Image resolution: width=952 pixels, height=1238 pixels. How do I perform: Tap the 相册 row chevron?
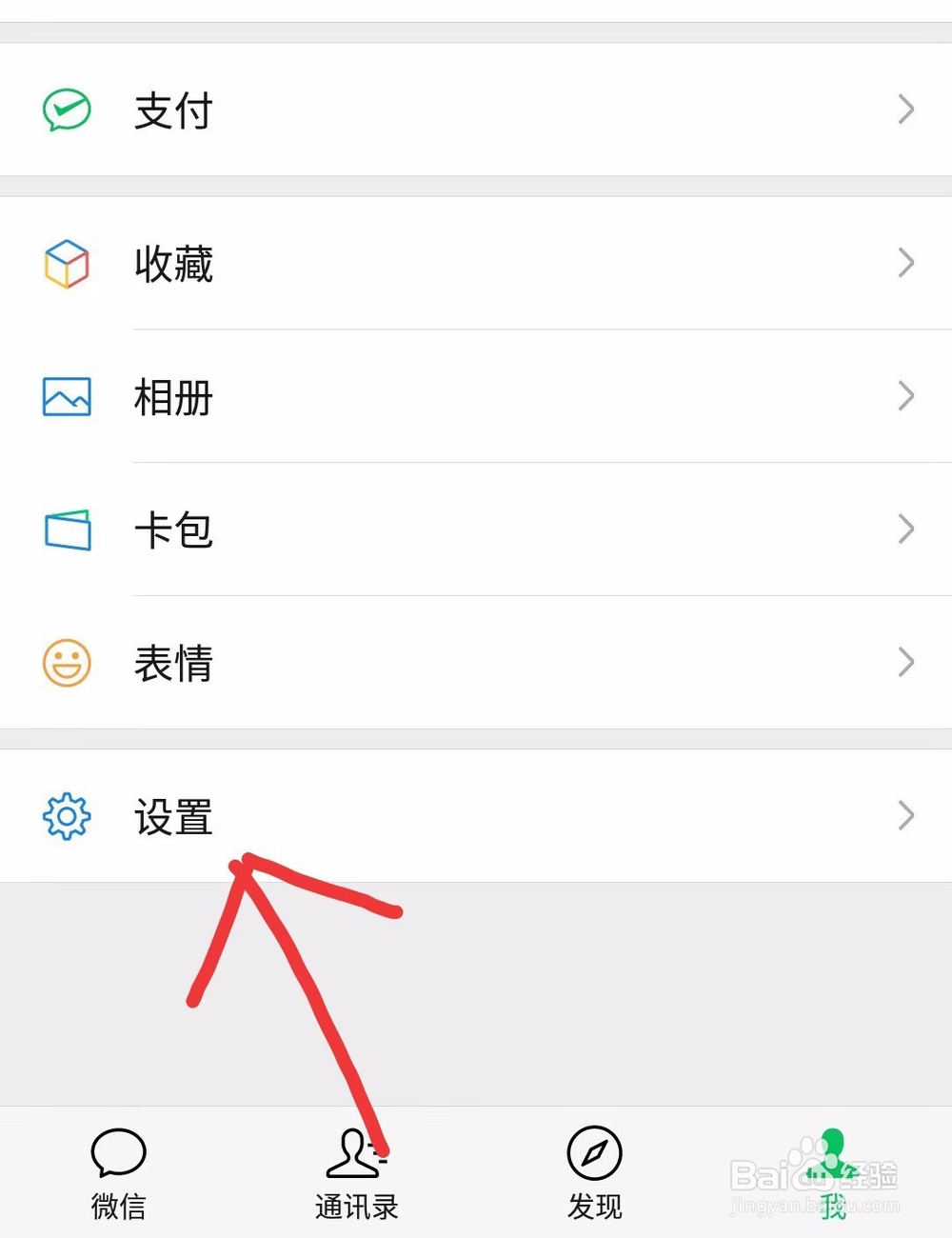pyautogui.click(x=905, y=397)
